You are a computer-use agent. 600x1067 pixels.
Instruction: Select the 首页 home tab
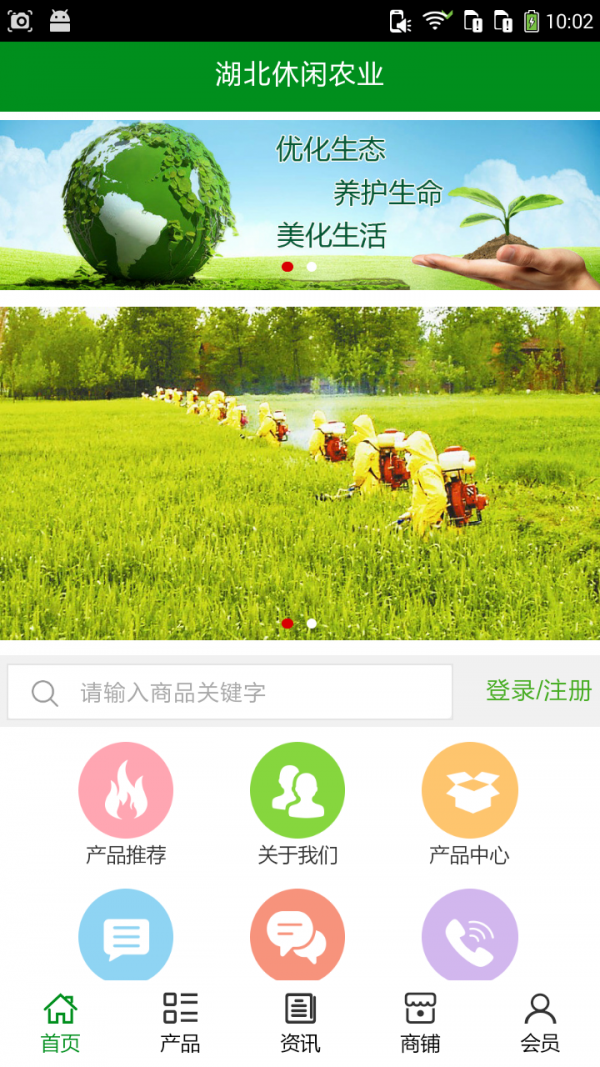(x=60, y=1022)
